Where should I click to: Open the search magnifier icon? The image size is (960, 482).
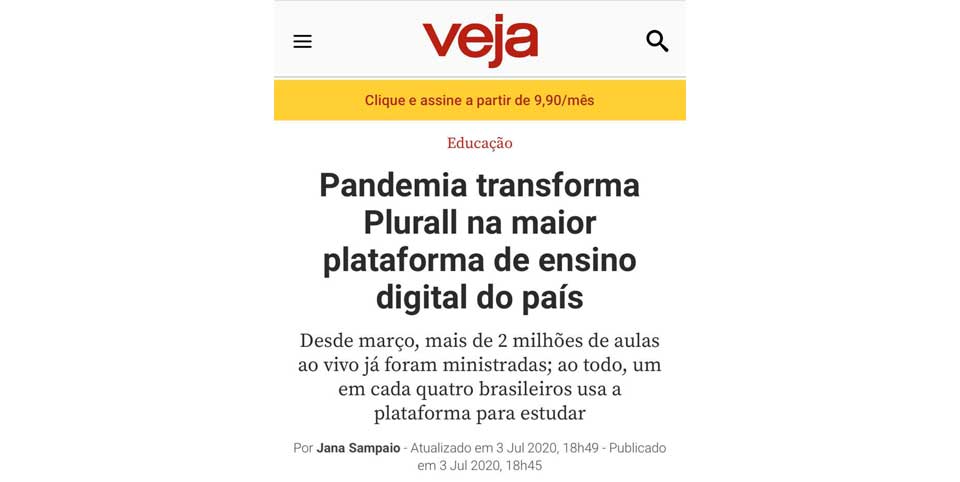point(657,41)
